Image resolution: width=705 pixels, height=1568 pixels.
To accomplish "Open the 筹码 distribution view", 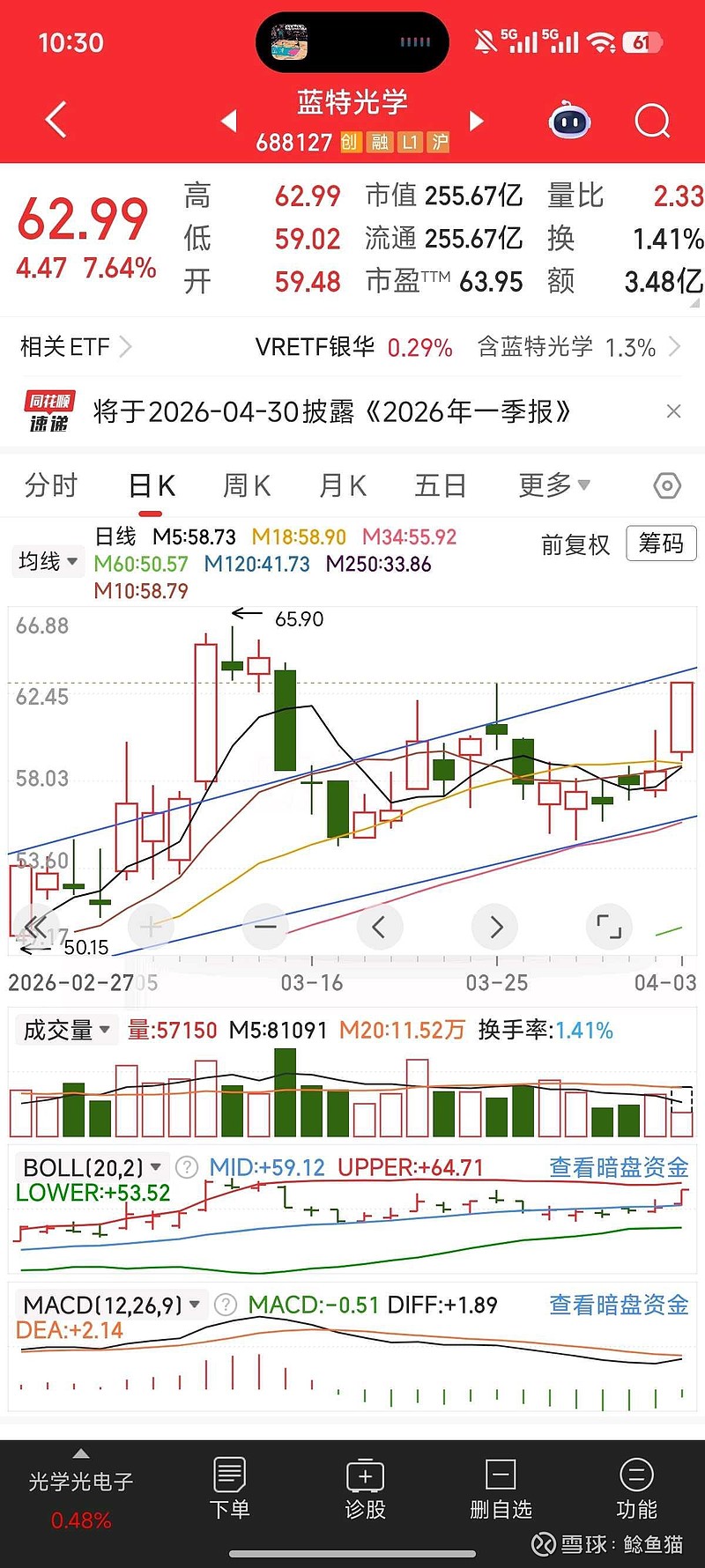I will point(661,544).
